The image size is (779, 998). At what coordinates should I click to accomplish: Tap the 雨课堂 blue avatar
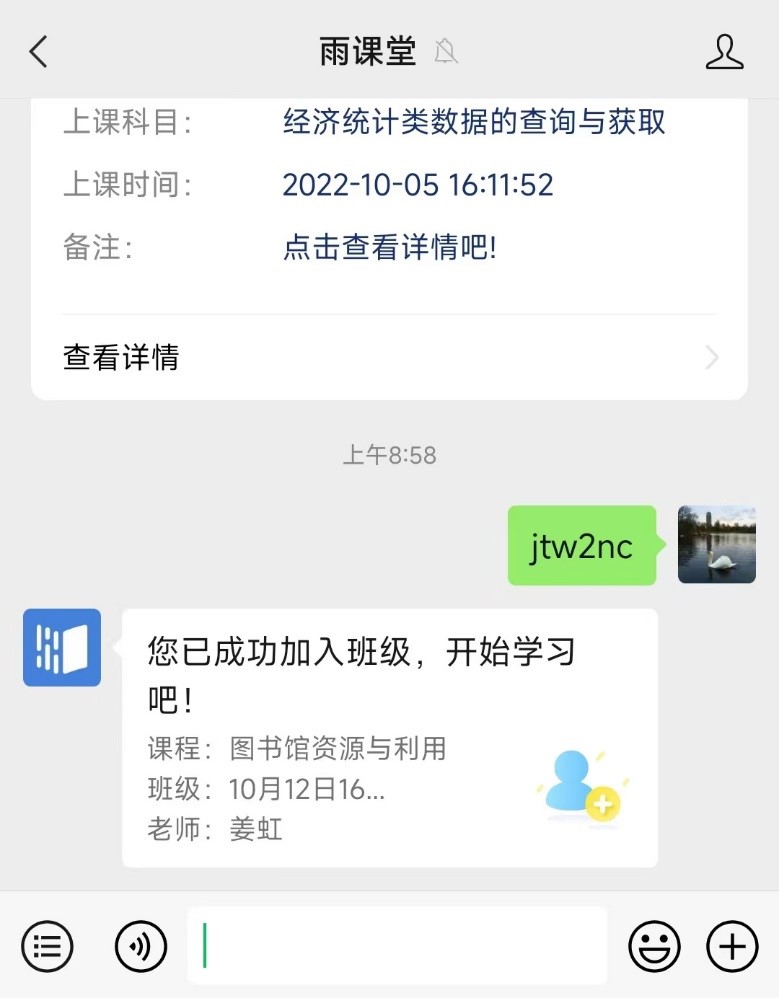pyautogui.click(x=62, y=647)
